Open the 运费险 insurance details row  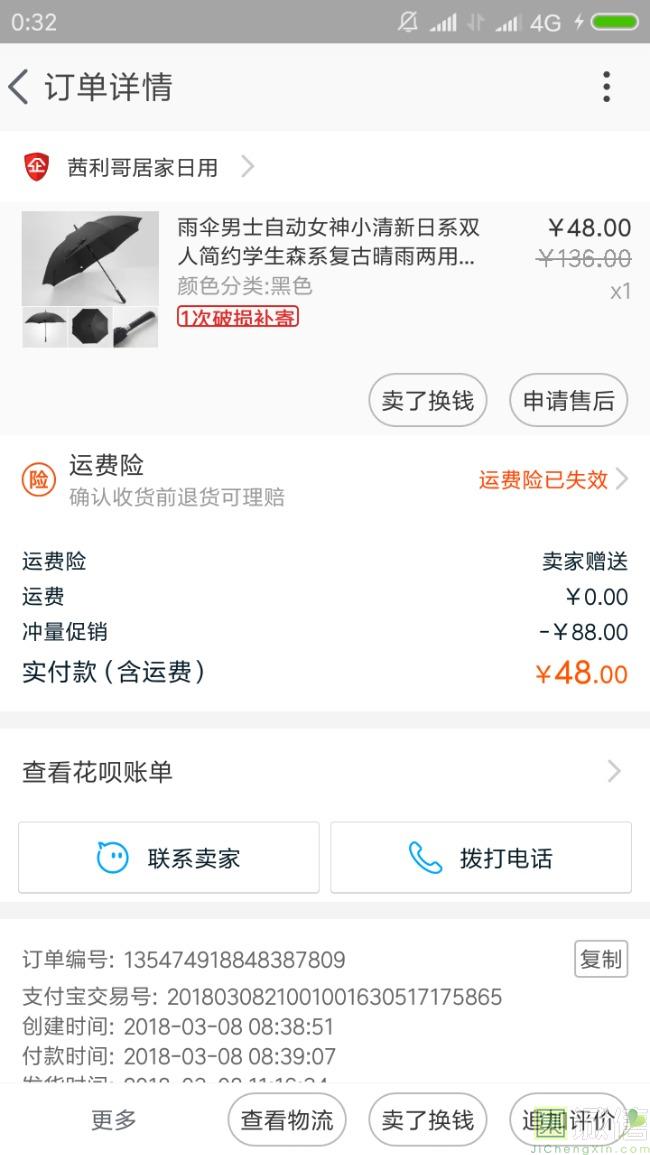(325, 480)
